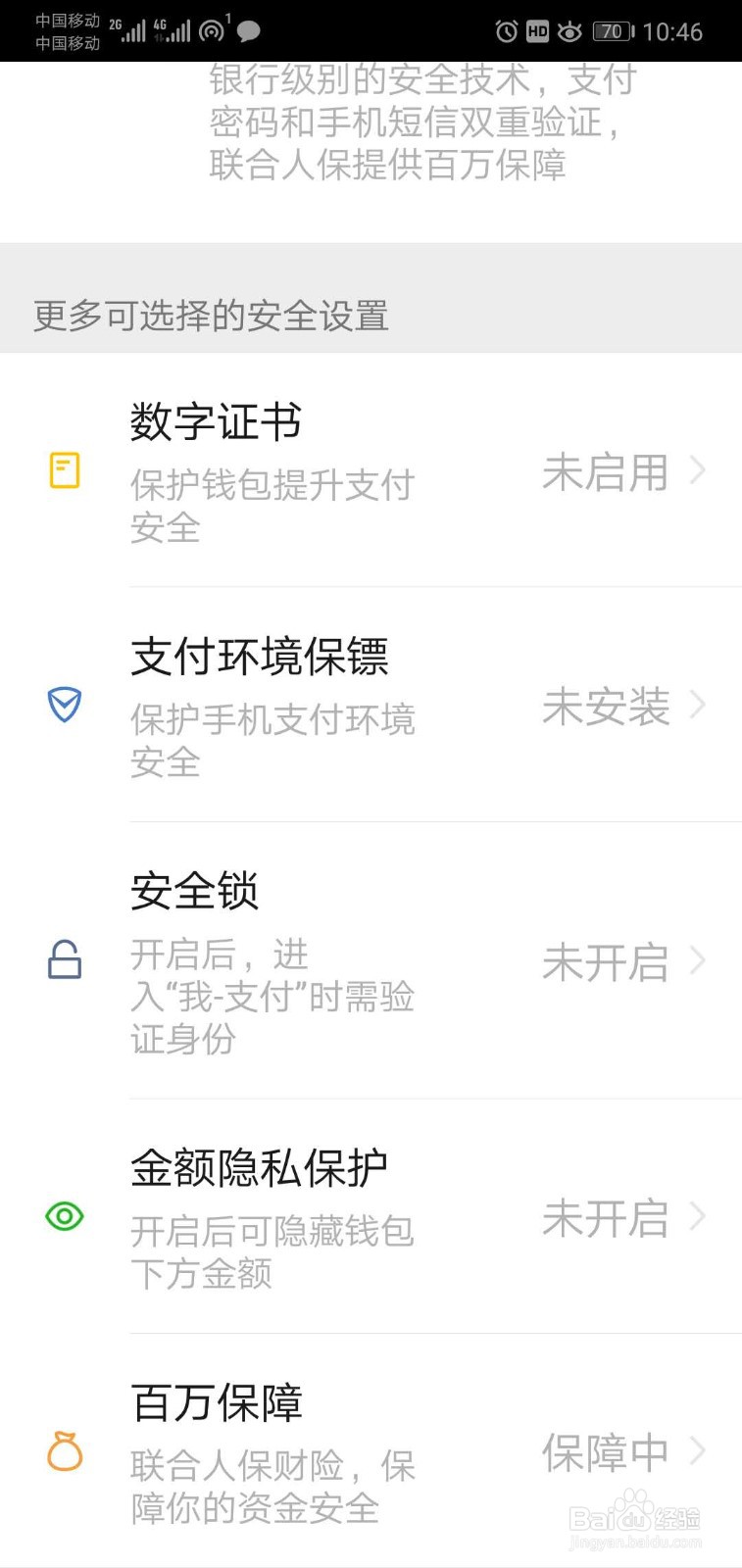Click the eye protection mode icon in status bar
The width and height of the screenshot is (742, 1568).
pos(569,31)
